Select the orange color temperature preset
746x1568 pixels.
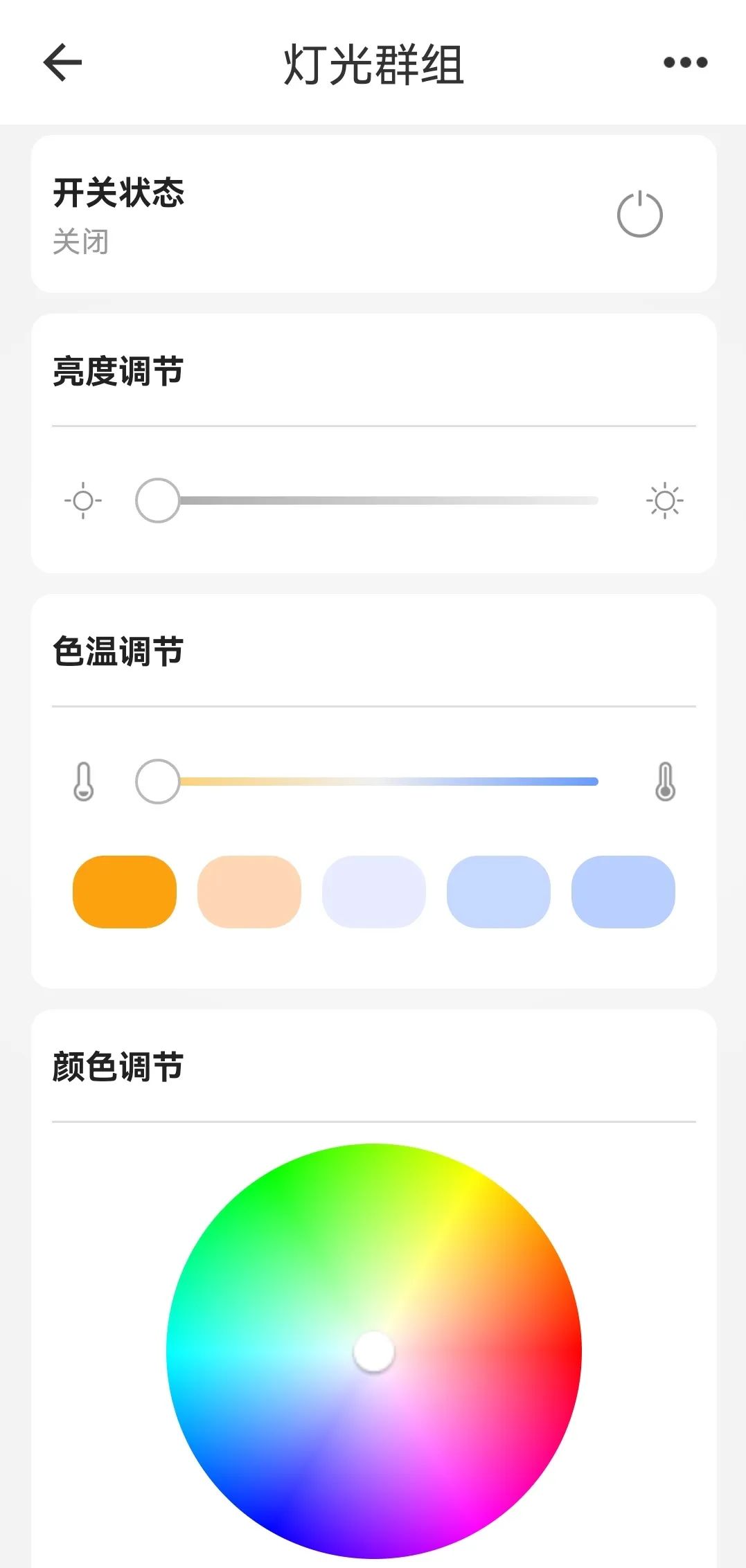coord(125,892)
